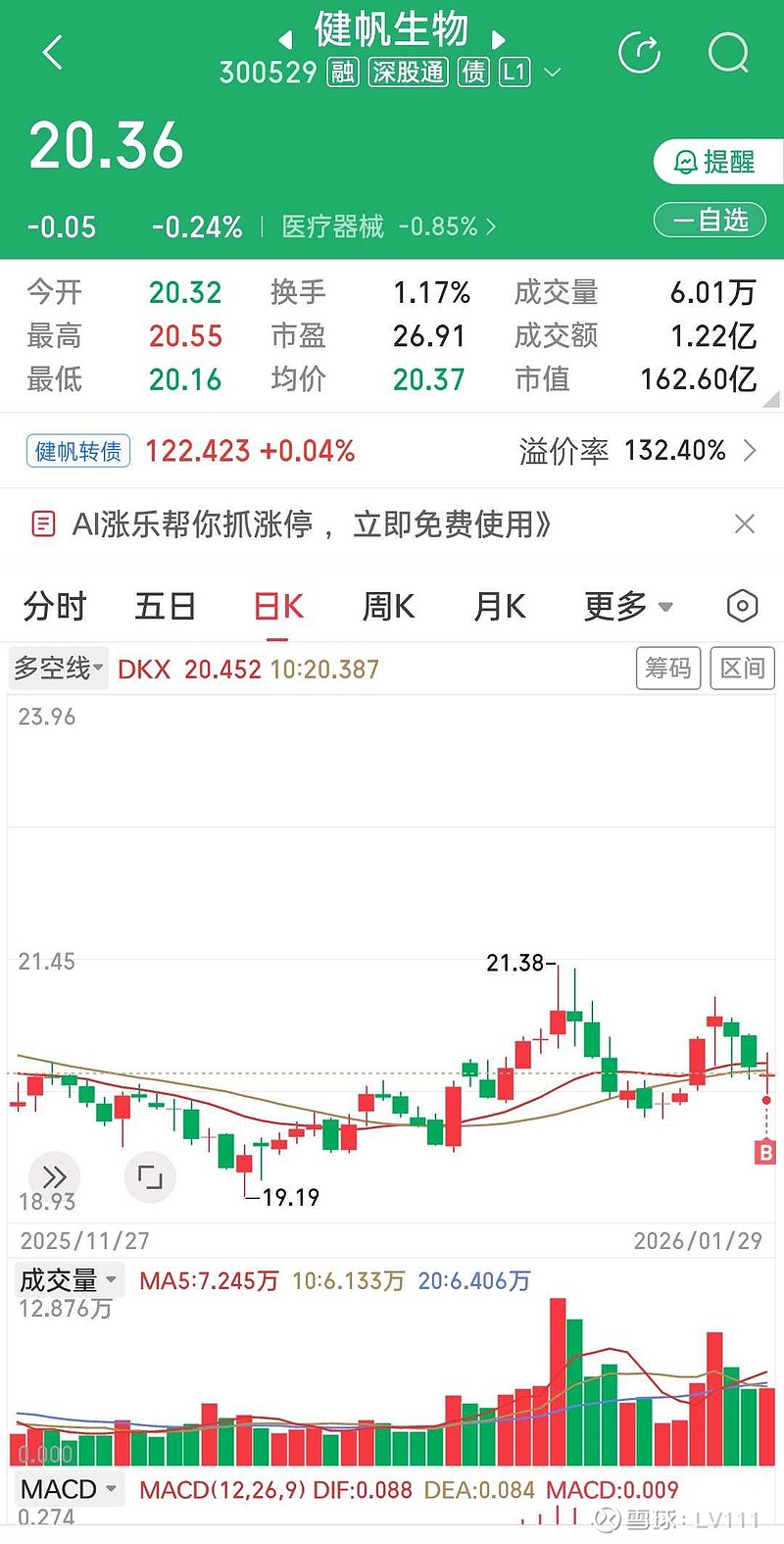The image size is (784, 1544).
Task: Refresh the stock quote
Action: 640,53
